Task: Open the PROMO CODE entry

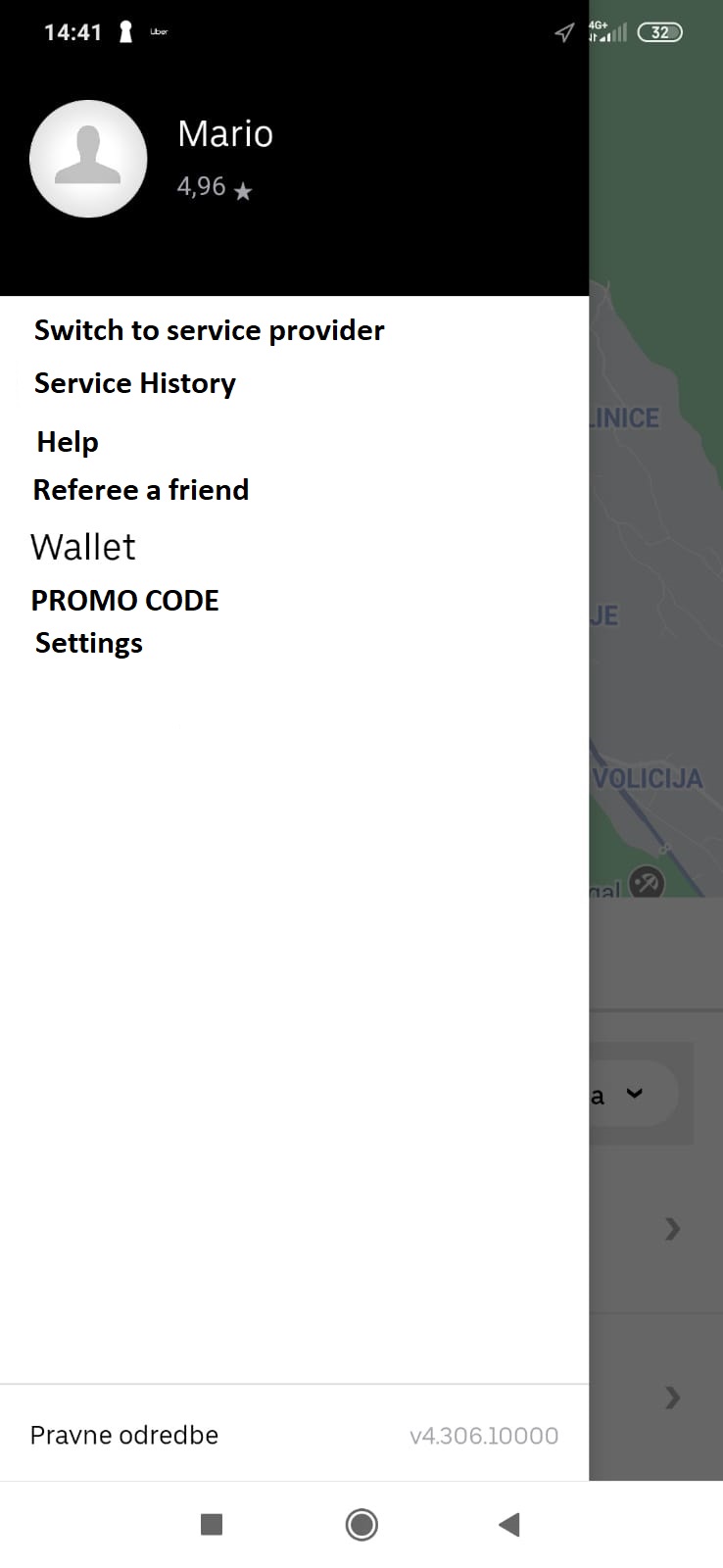Action: (124, 600)
